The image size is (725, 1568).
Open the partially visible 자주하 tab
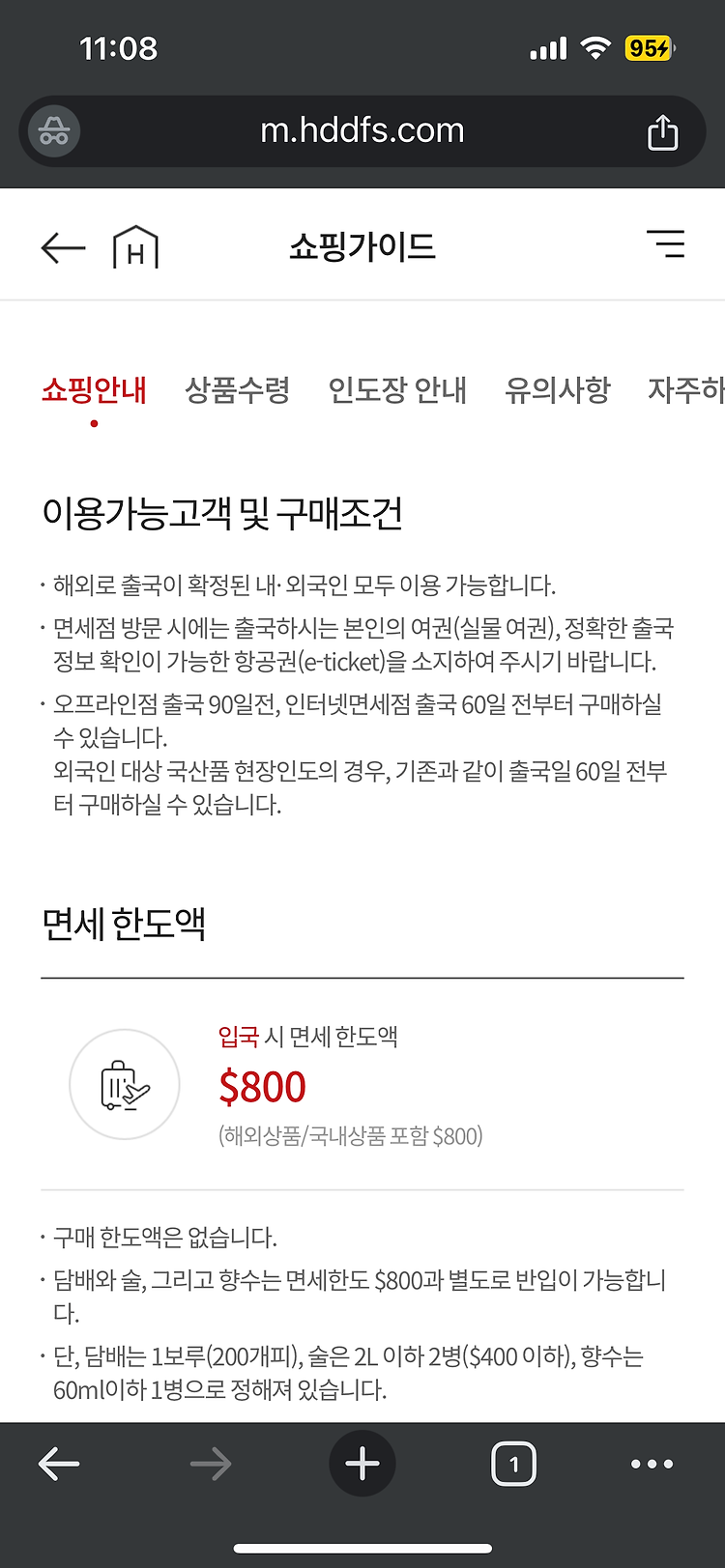(x=685, y=389)
